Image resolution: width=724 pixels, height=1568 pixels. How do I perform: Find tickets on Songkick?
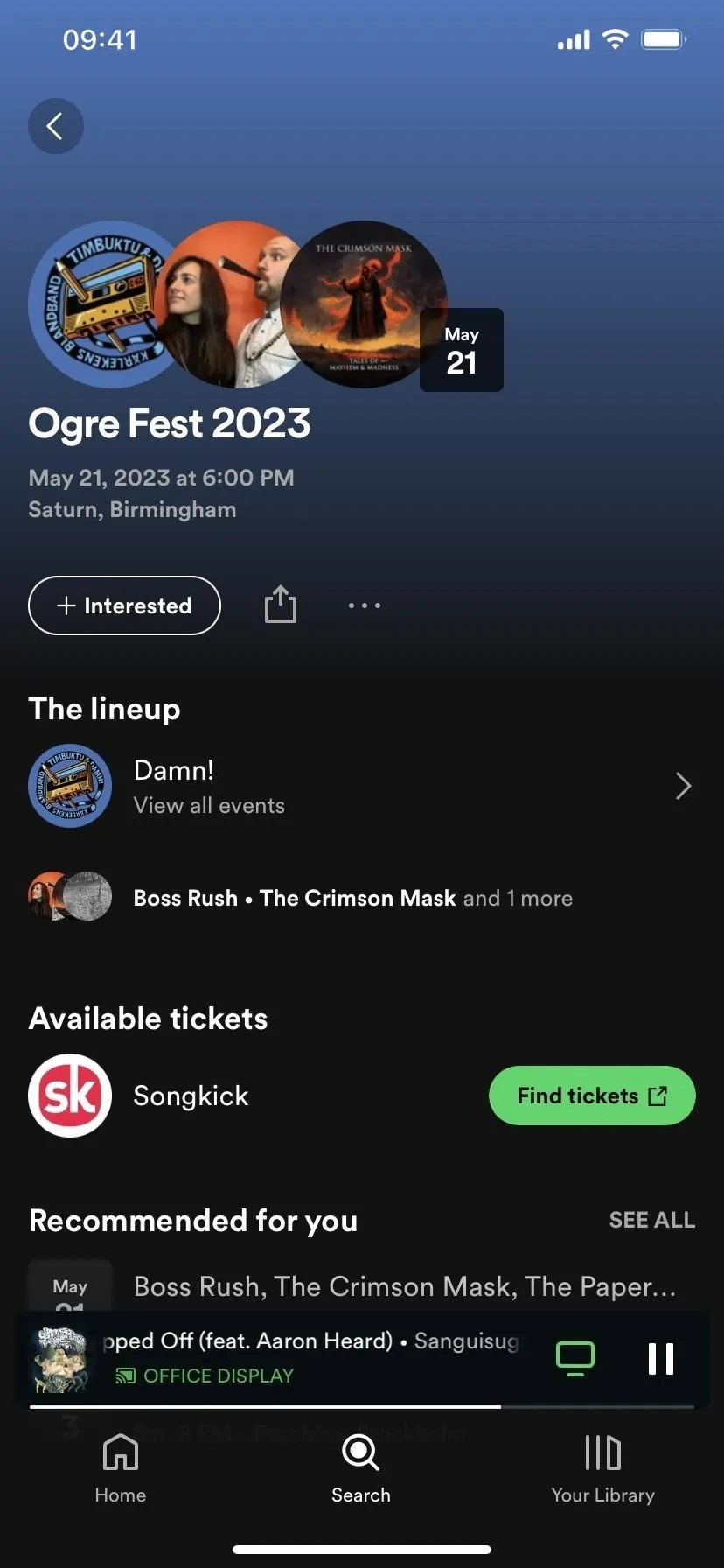click(592, 1095)
